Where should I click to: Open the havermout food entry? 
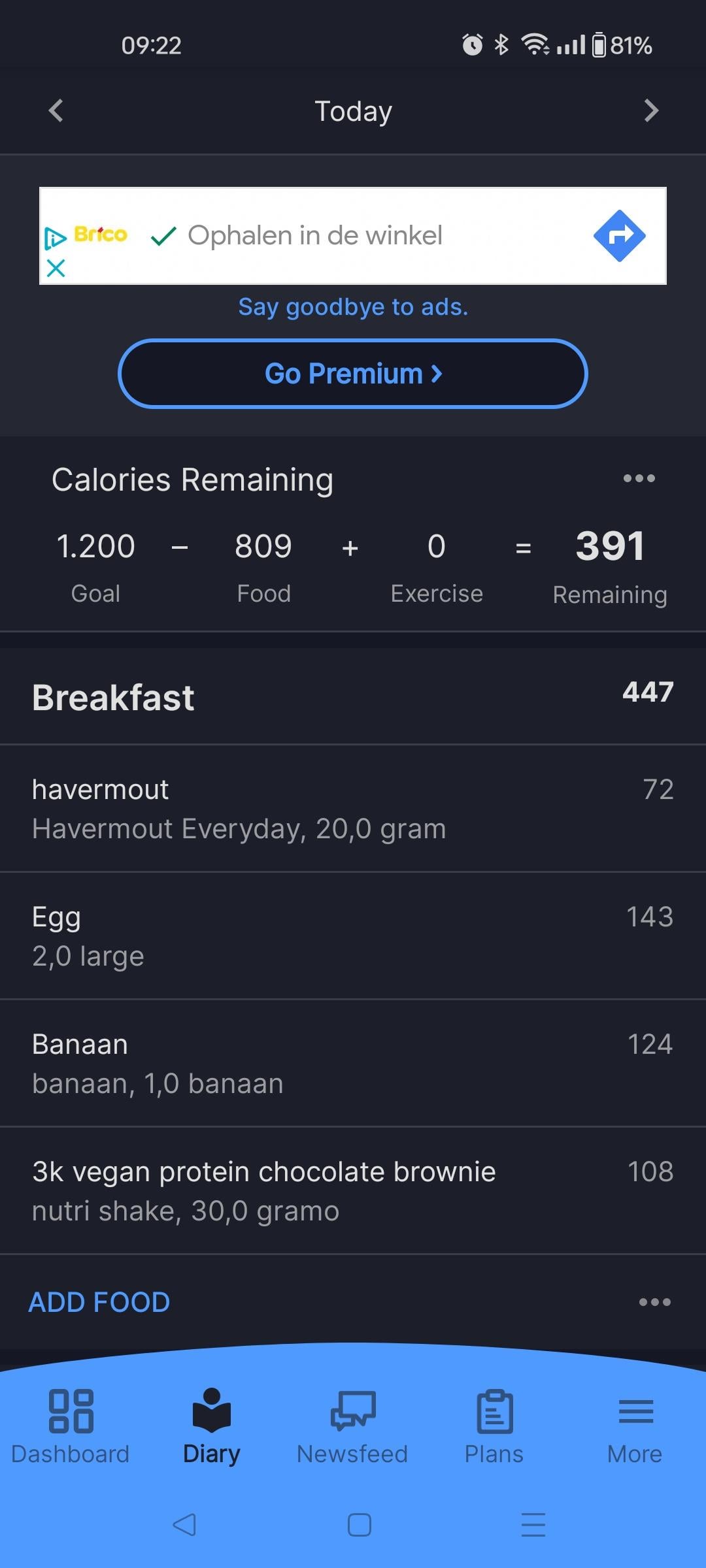pyautogui.click(x=353, y=808)
